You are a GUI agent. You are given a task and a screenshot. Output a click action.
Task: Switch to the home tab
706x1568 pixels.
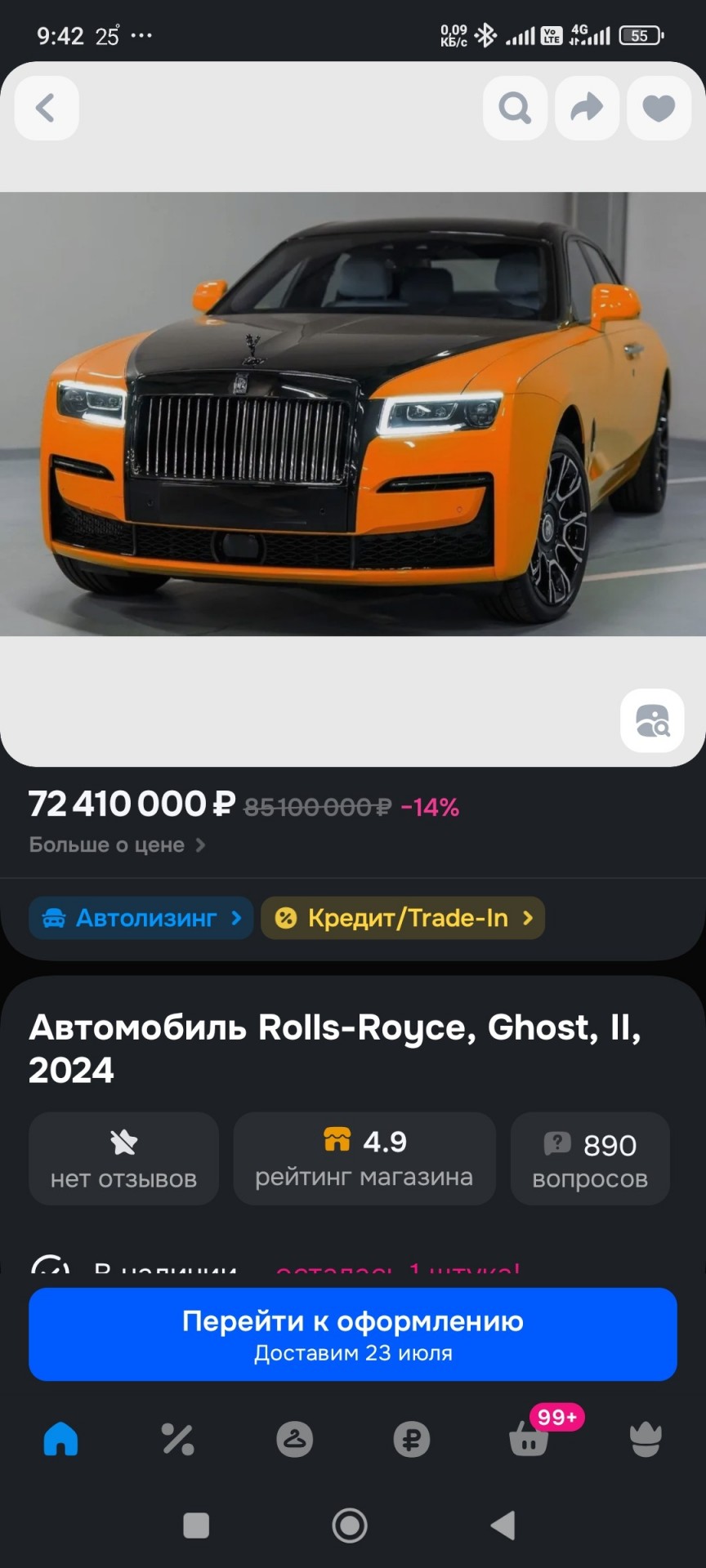point(60,1439)
